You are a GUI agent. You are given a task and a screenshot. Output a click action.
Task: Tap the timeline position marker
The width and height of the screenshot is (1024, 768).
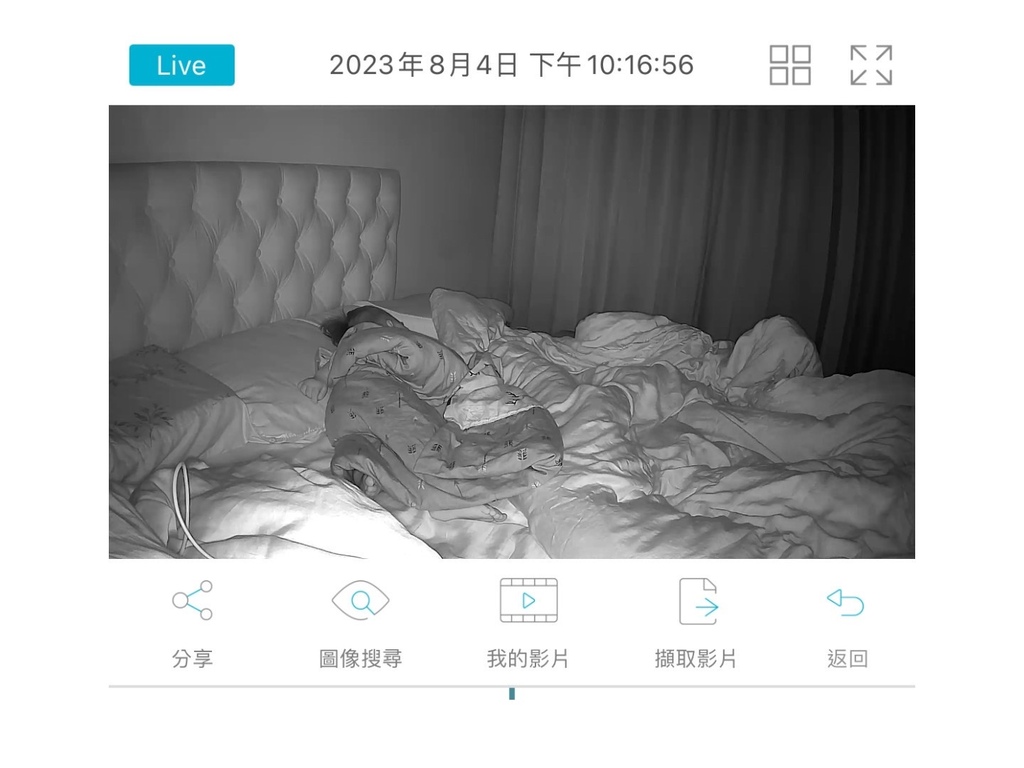pos(511,693)
